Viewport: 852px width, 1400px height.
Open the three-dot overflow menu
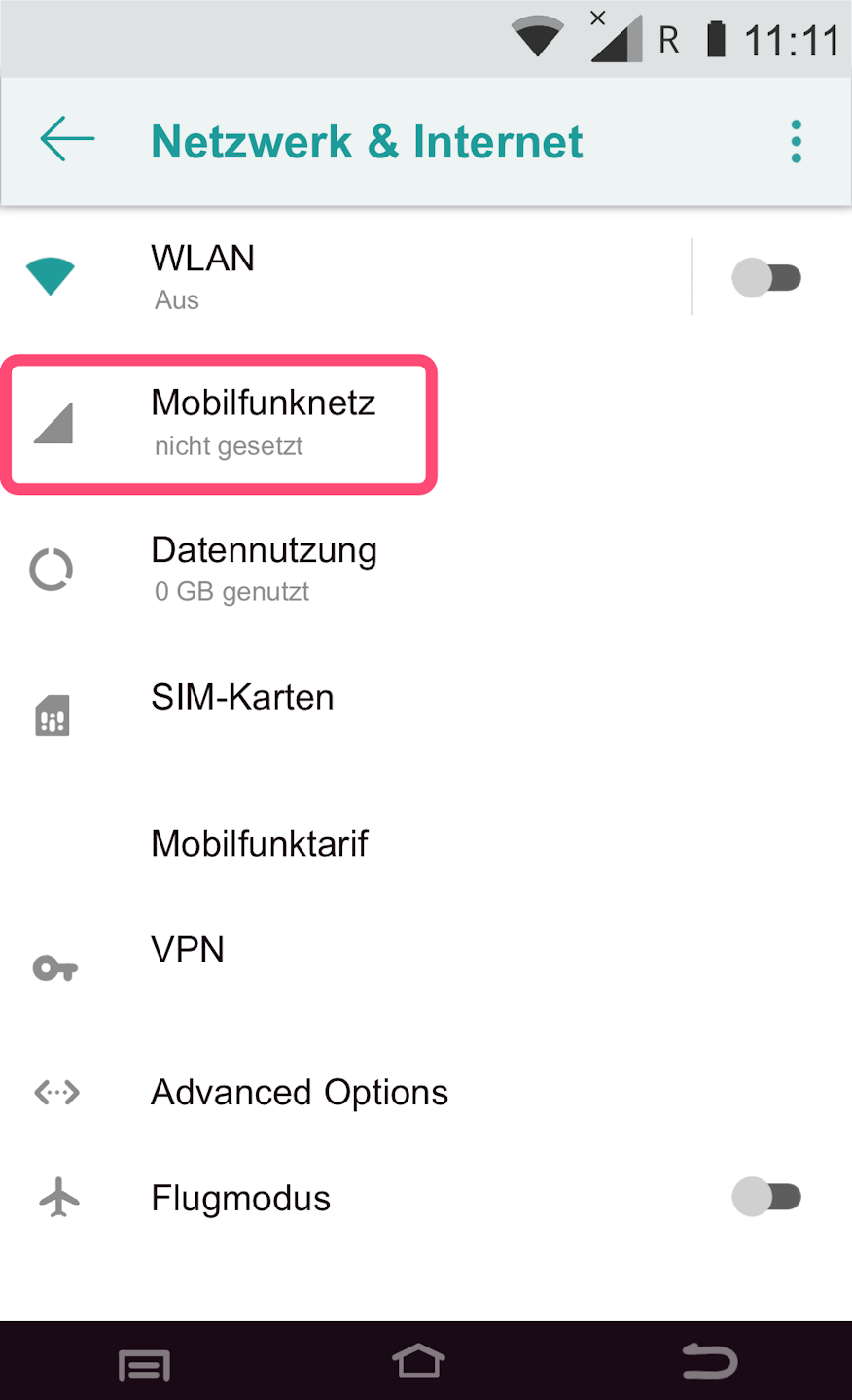coord(796,142)
